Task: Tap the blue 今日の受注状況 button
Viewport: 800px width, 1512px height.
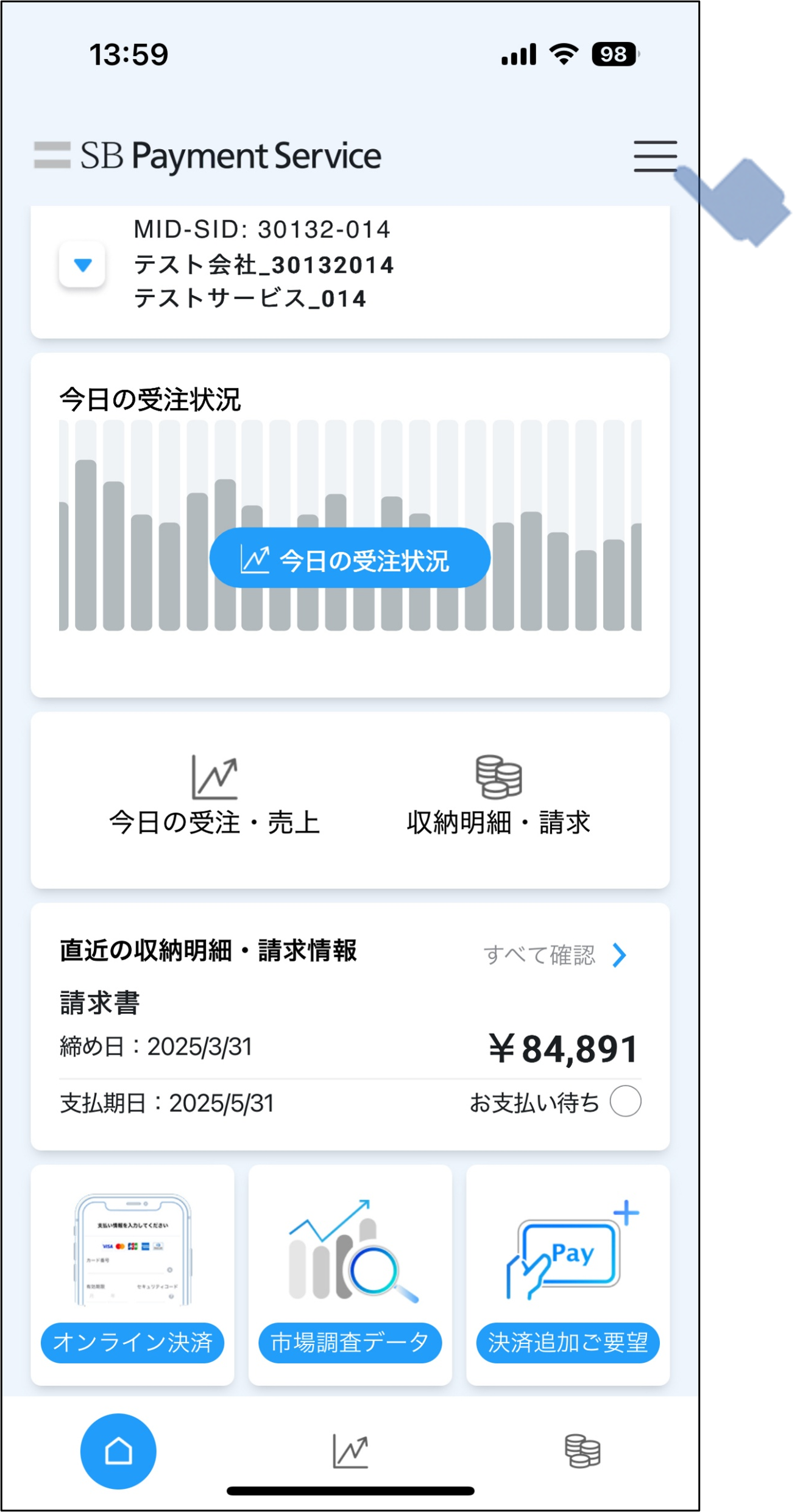Action: [x=350, y=558]
